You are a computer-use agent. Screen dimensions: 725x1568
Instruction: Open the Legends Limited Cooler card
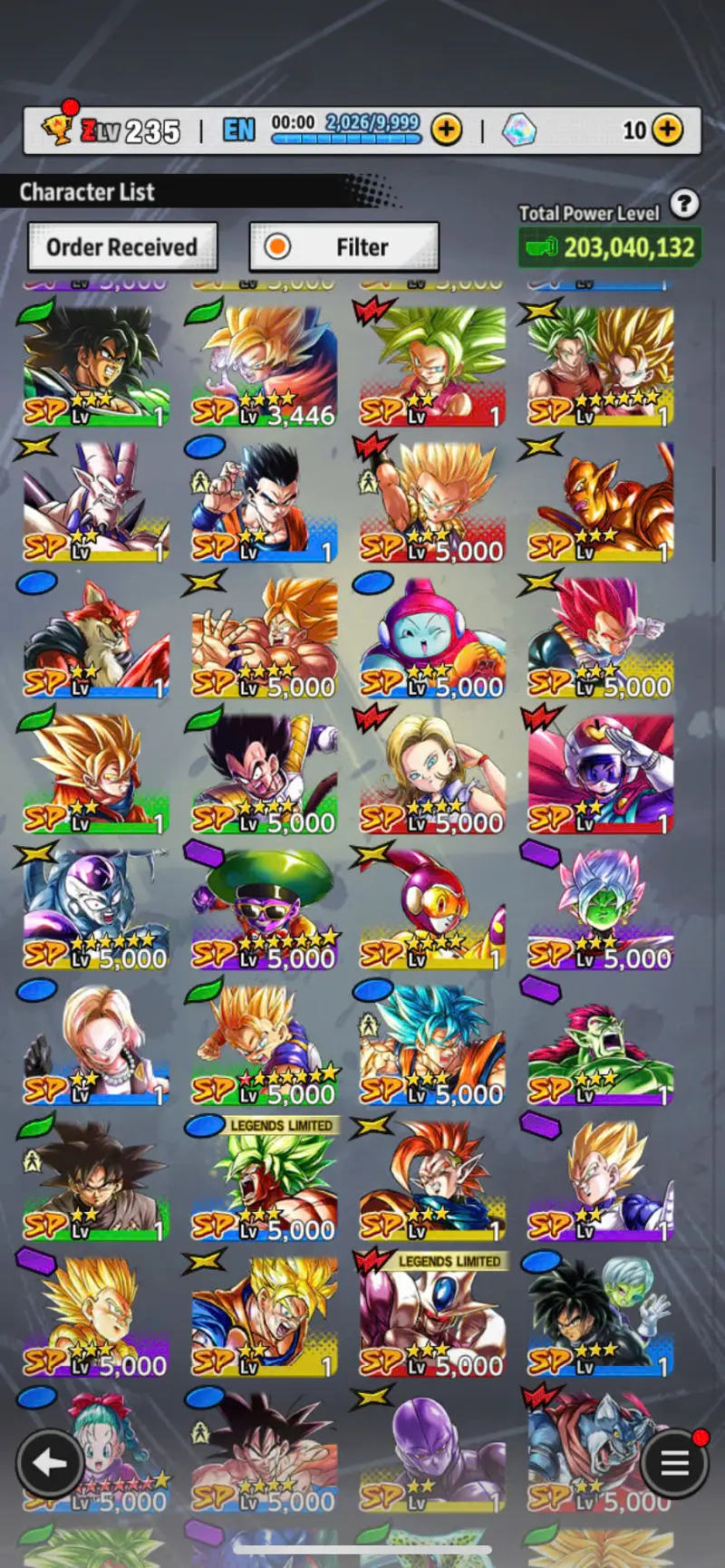(x=432, y=1318)
